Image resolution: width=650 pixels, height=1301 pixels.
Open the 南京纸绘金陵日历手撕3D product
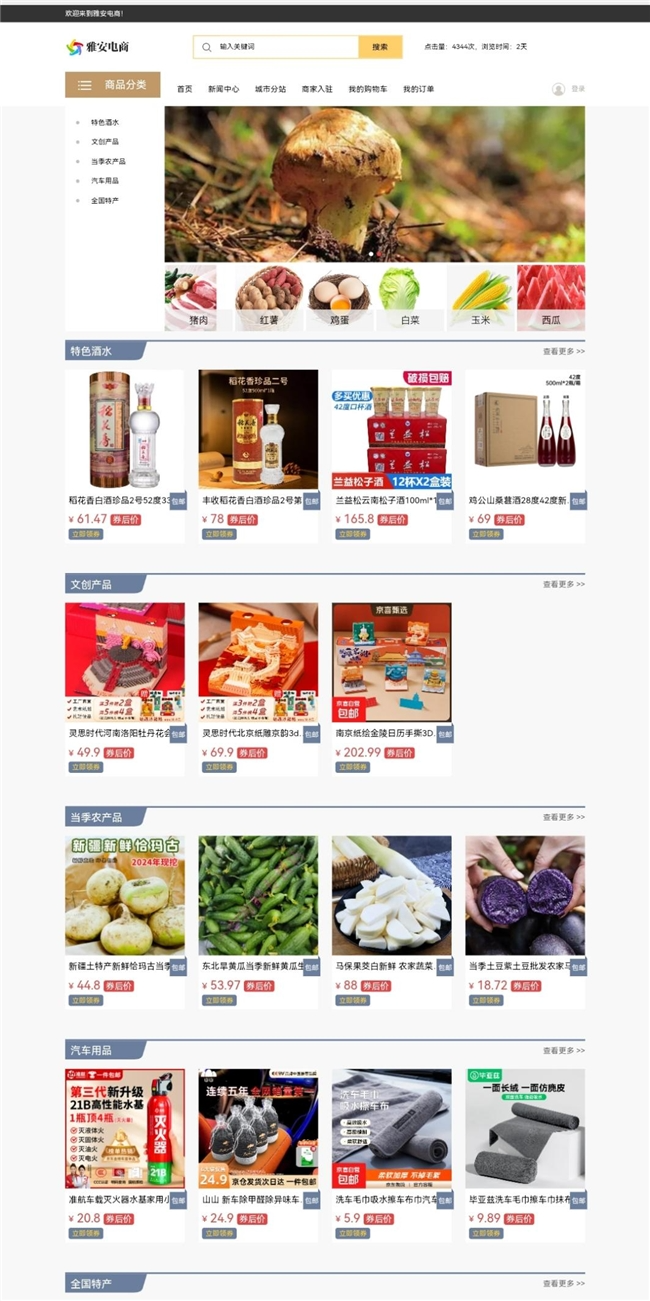click(391, 663)
